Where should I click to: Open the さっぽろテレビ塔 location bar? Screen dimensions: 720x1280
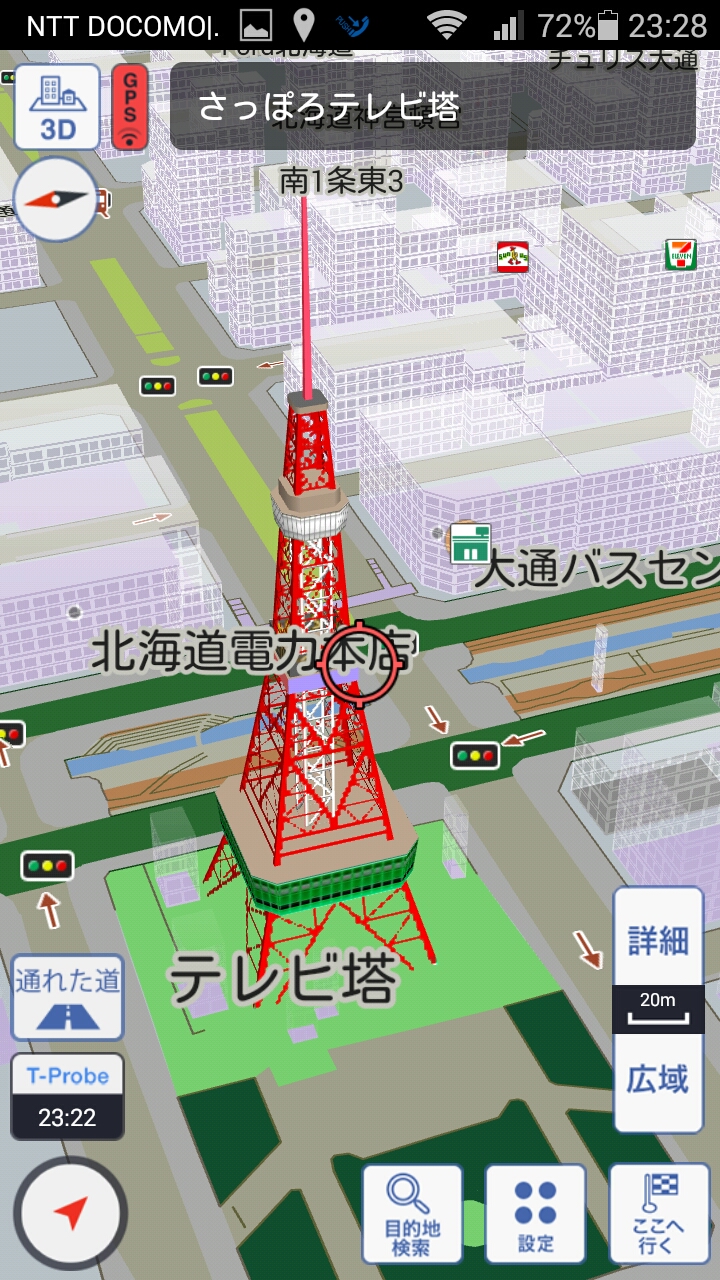(432, 107)
